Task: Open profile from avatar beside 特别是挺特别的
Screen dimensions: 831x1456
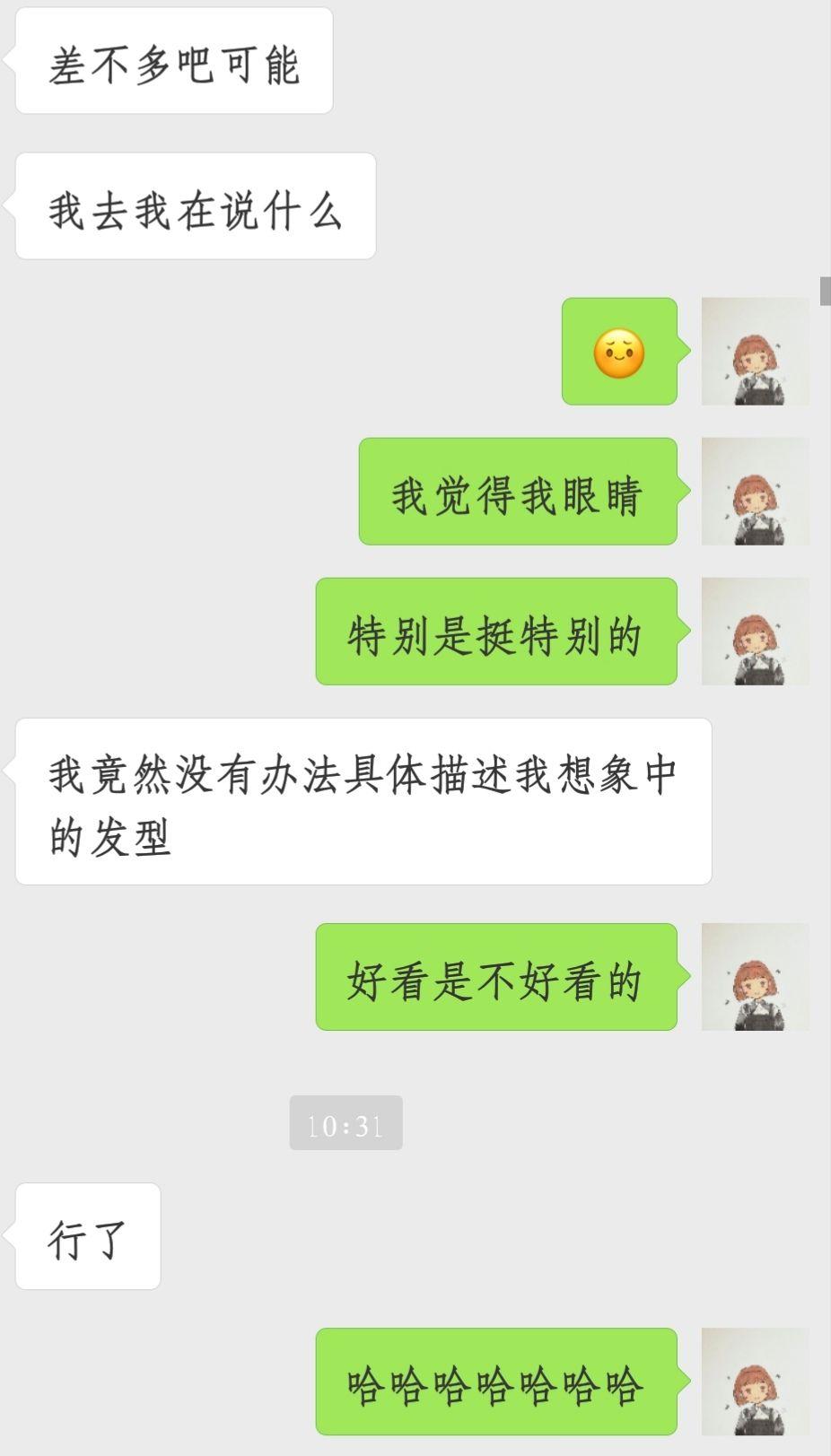Action: [x=755, y=631]
